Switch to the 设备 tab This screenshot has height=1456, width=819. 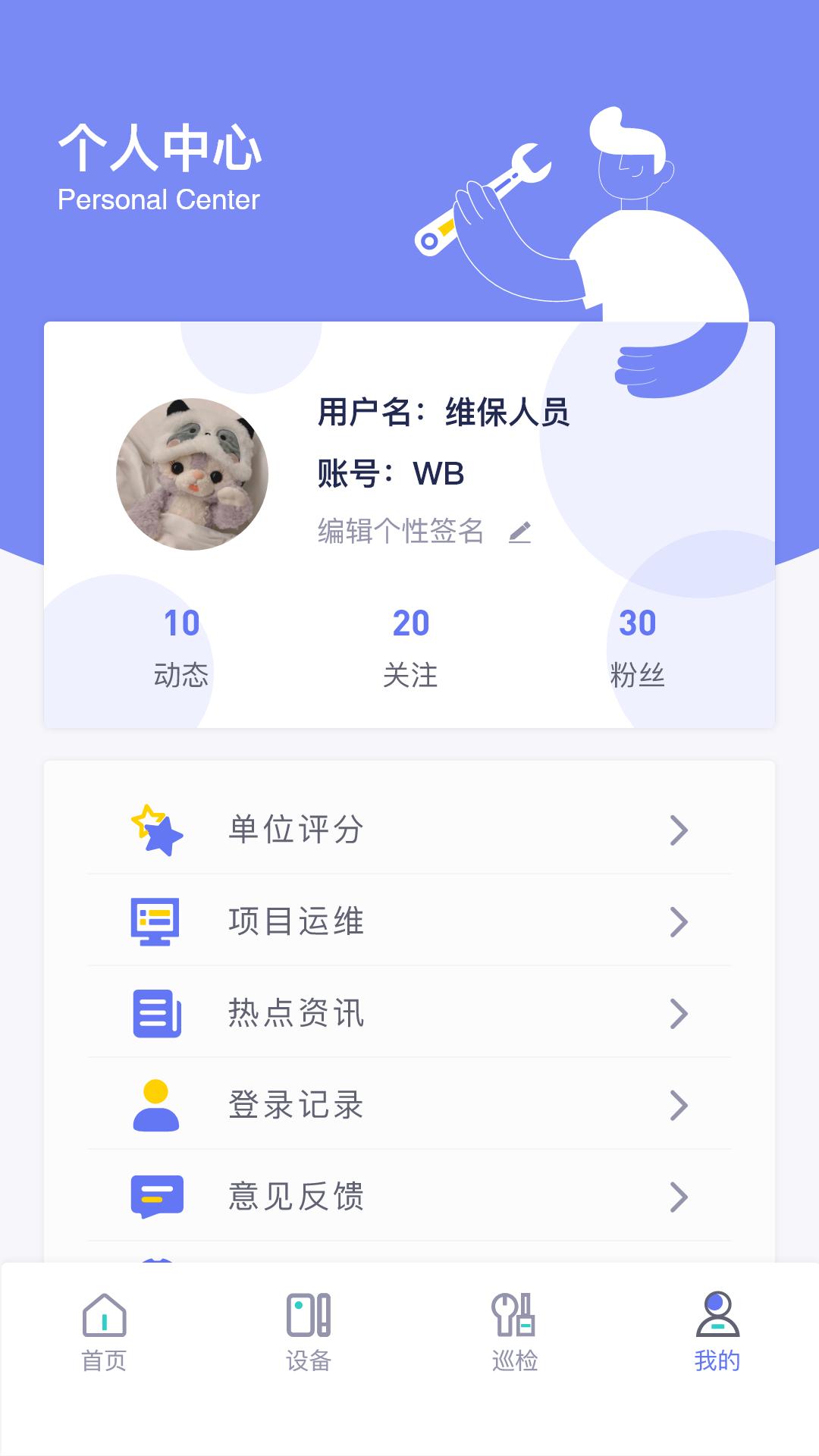309,1332
